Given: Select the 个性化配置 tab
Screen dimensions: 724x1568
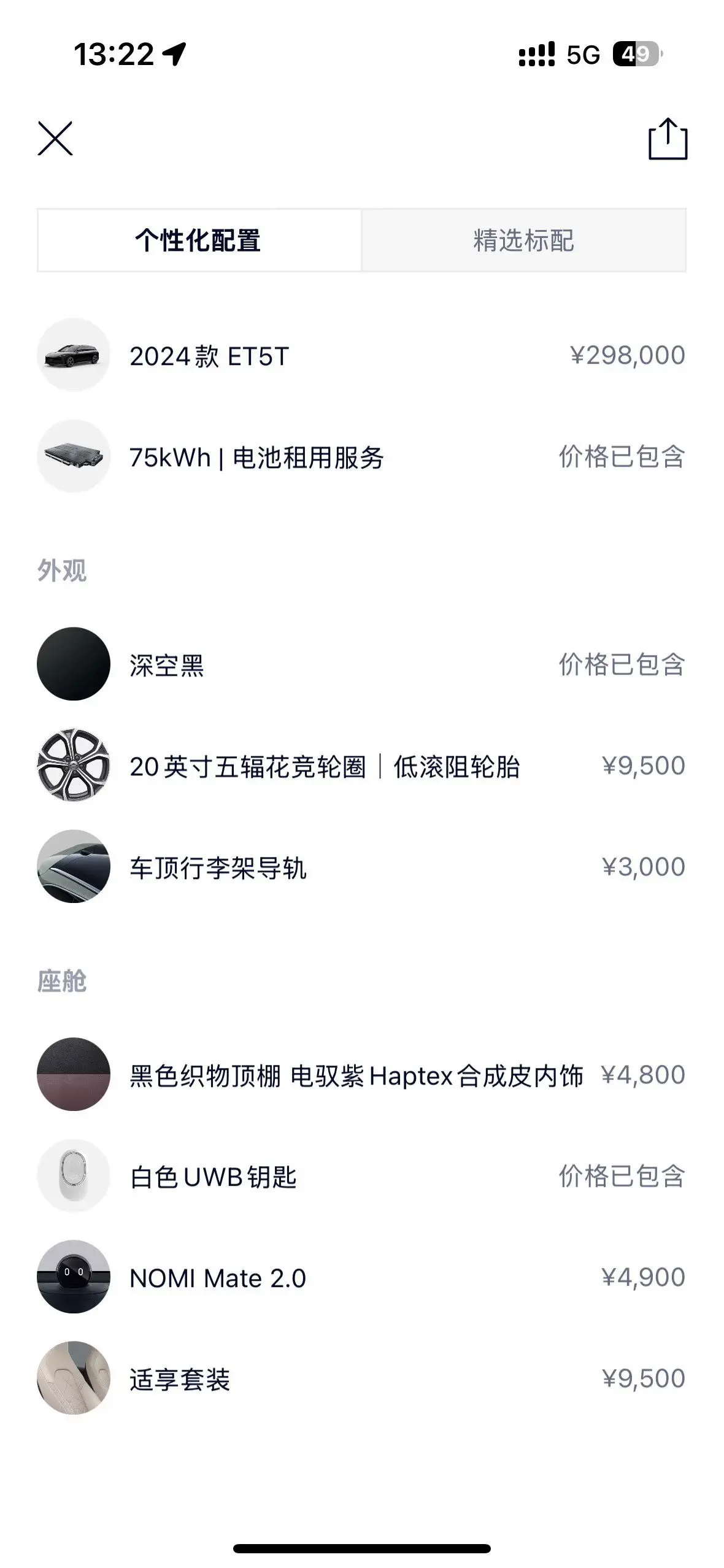Looking at the screenshot, I should pyautogui.click(x=199, y=240).
